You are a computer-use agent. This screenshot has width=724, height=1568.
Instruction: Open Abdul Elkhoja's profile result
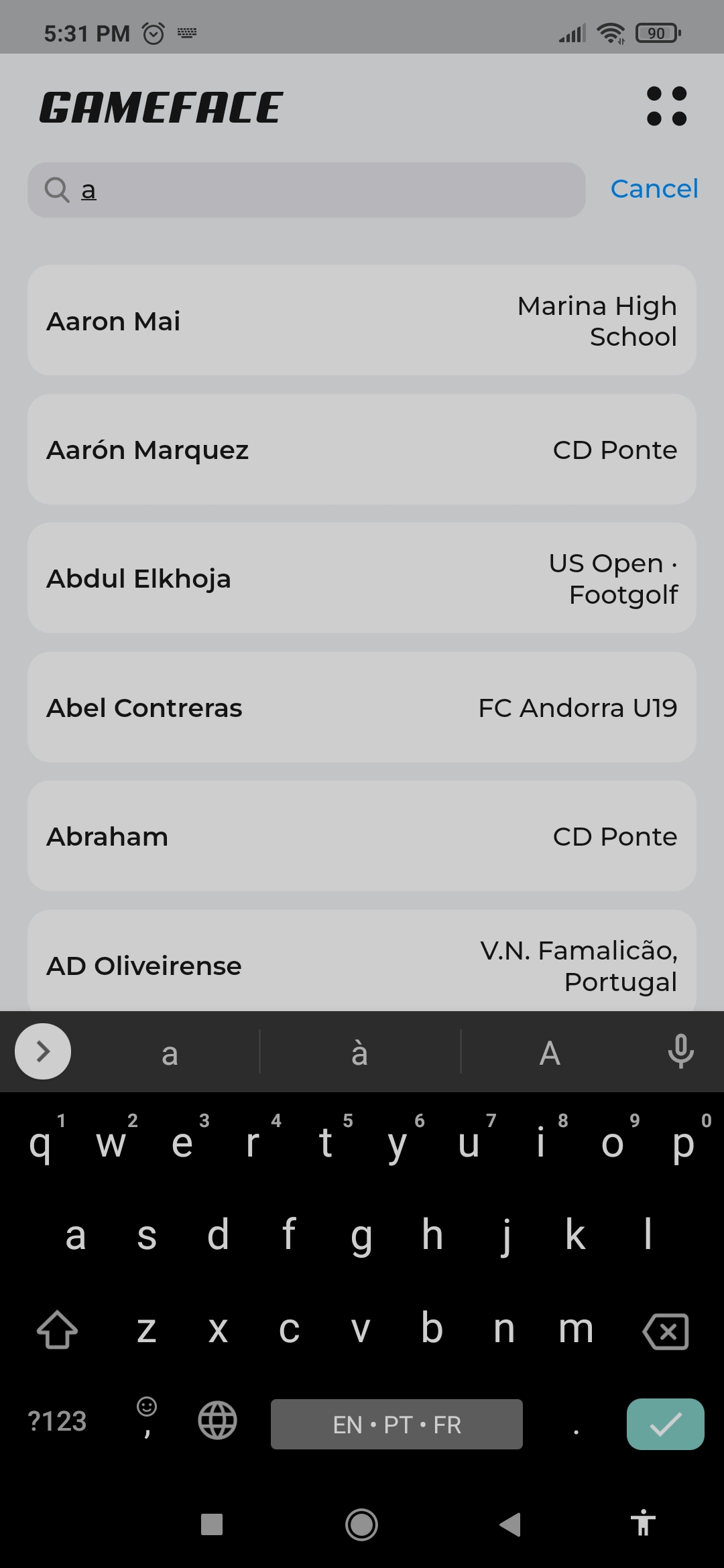pos(361,578)
